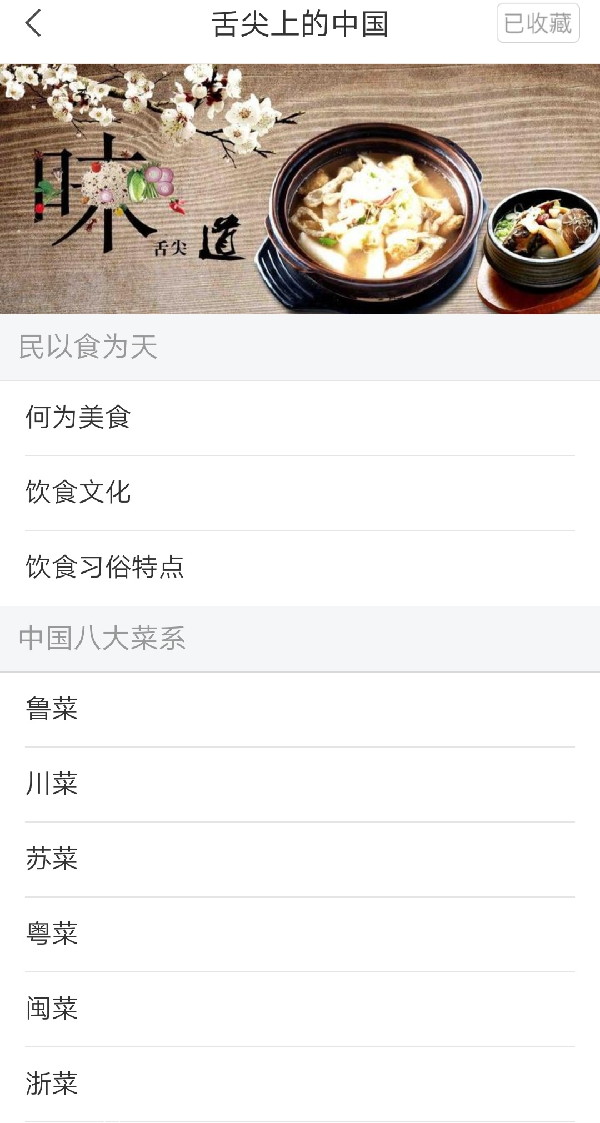Screen dimensions: 600x1123
Task: Tap the 已收藏 favorited button
Action: 538,24
